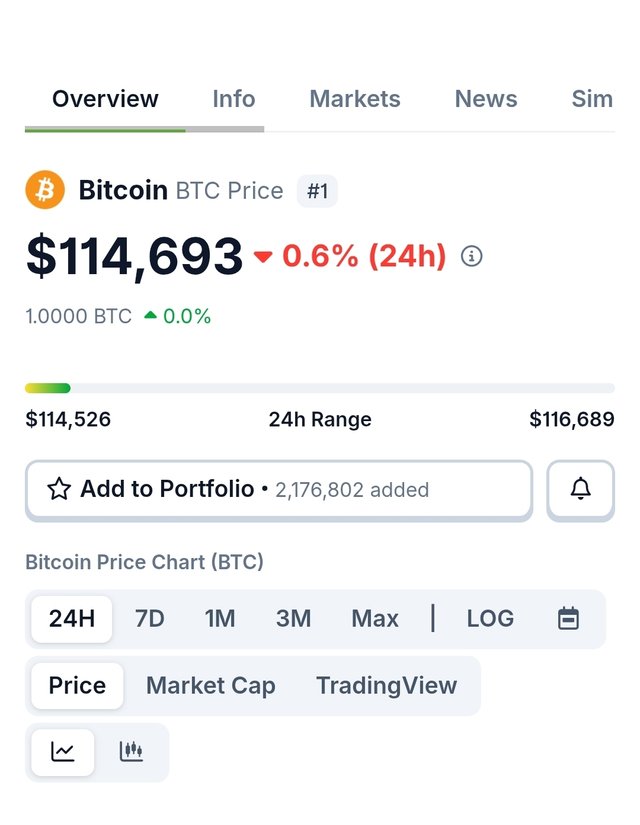Open the price alert bell

point(580,490)
